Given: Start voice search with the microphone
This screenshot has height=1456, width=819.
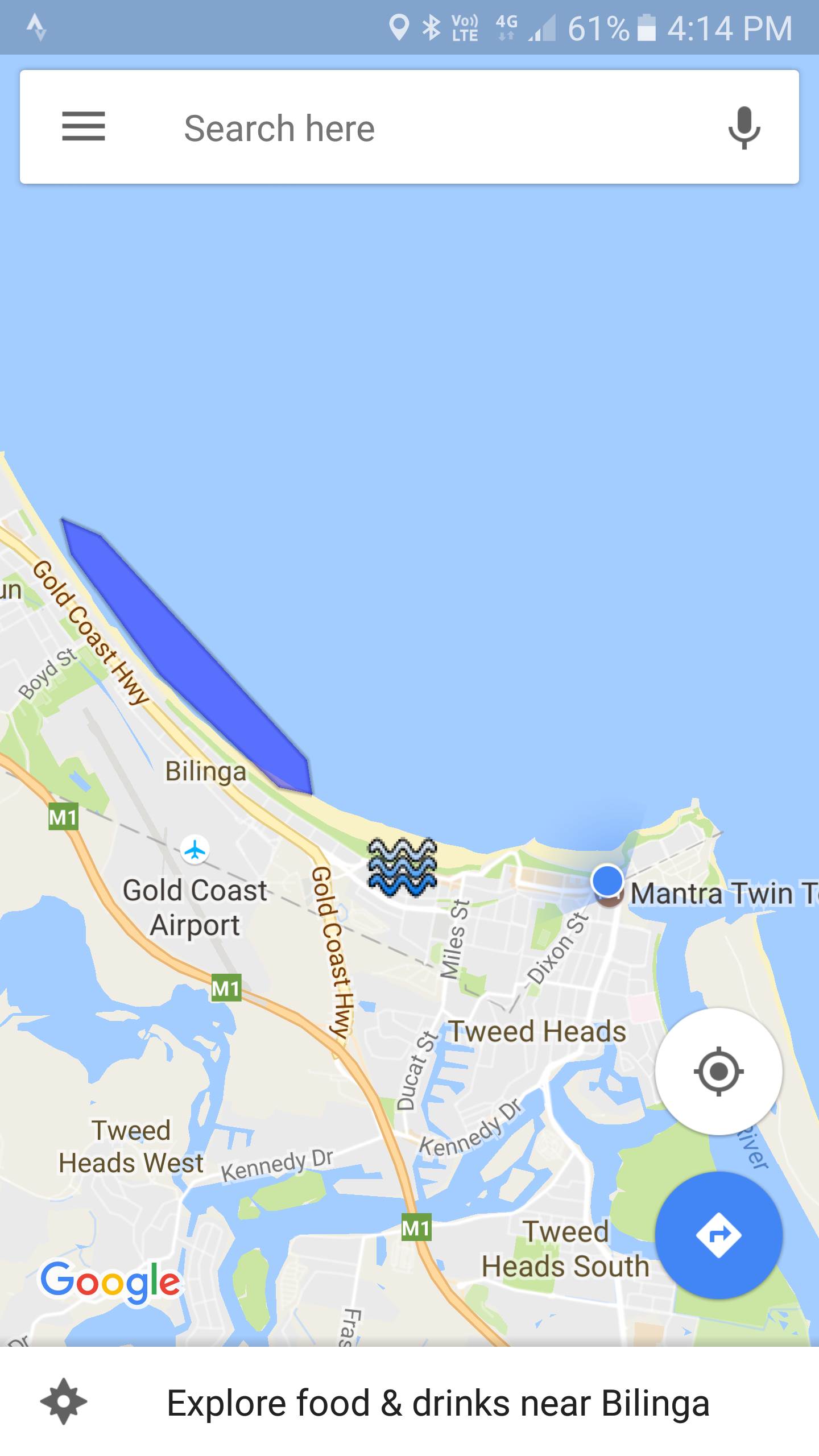Looking at the screenshot, I should (x=743, y=127).
